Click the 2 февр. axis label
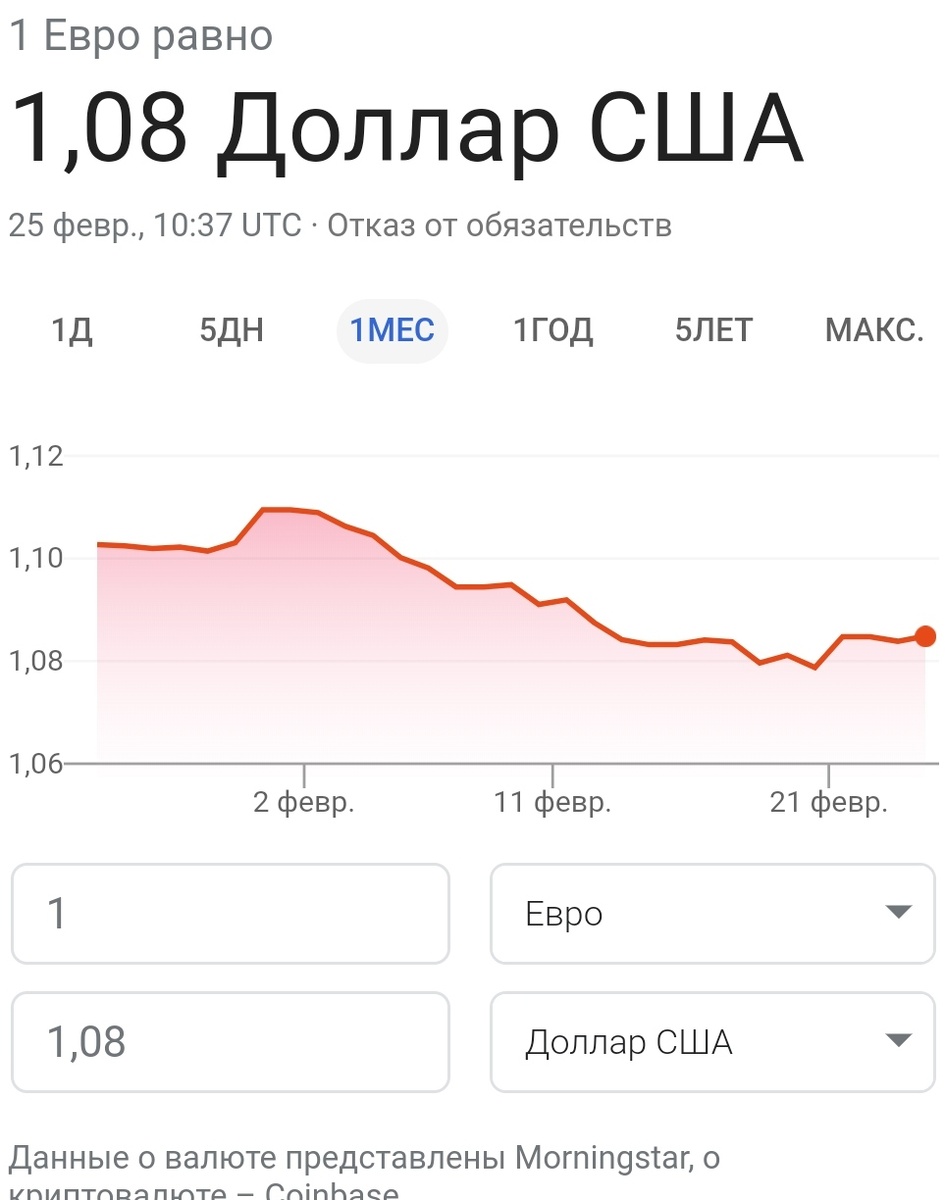This screenshot has width=945, height=1200. 305,801
